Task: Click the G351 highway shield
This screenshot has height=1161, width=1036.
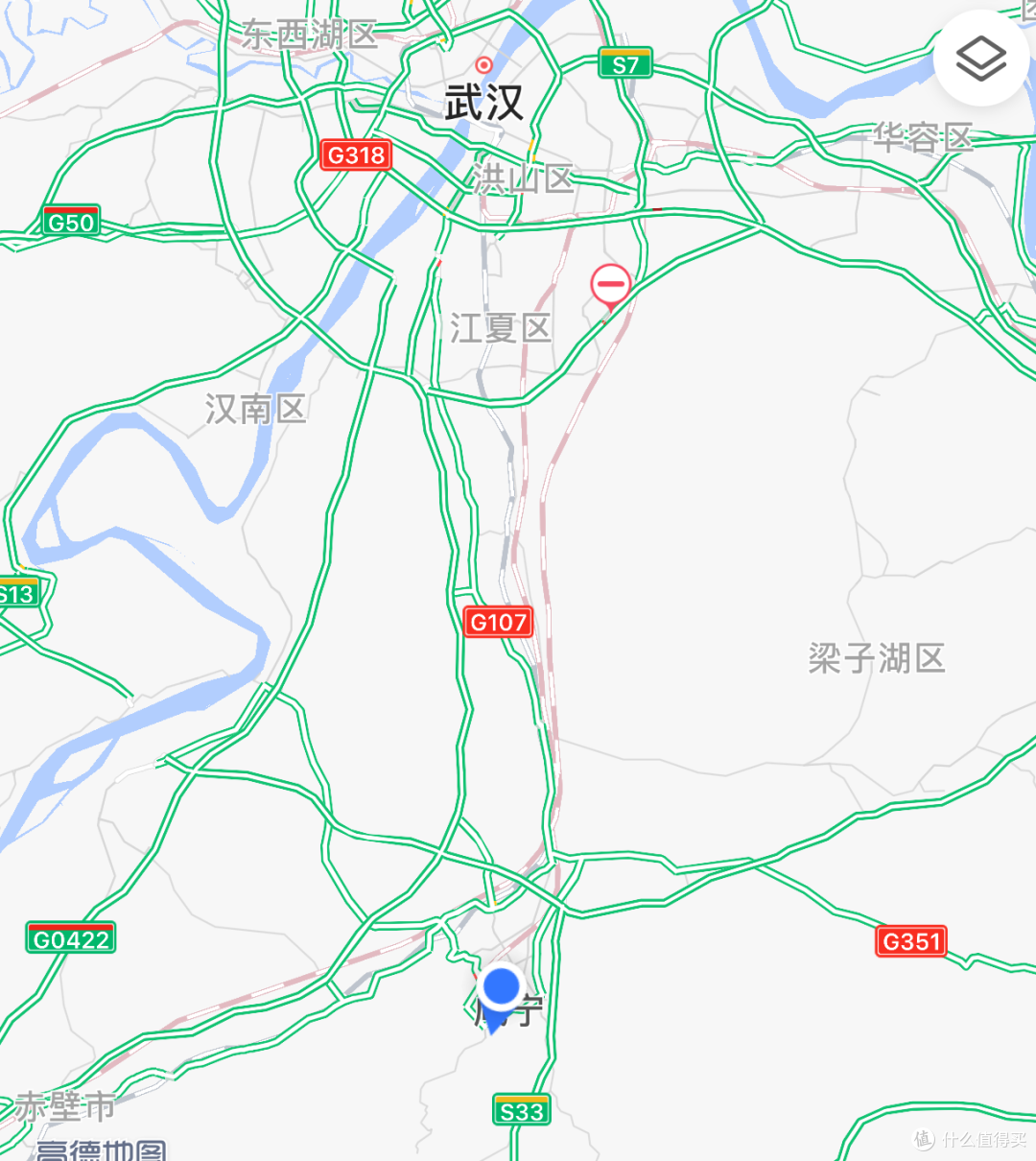Action: pyautogui.click(x=911, y=942)
